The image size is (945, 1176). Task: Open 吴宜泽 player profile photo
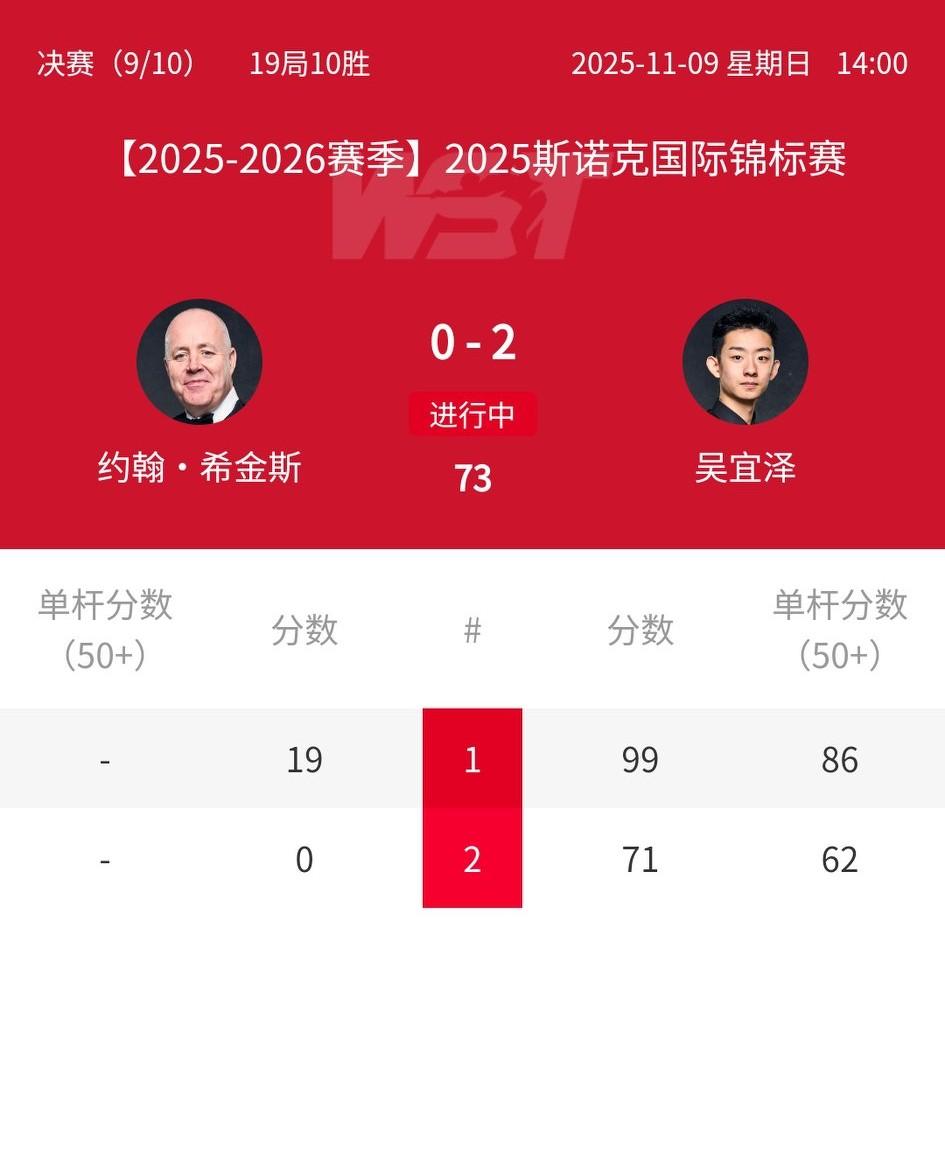point(746,362)
